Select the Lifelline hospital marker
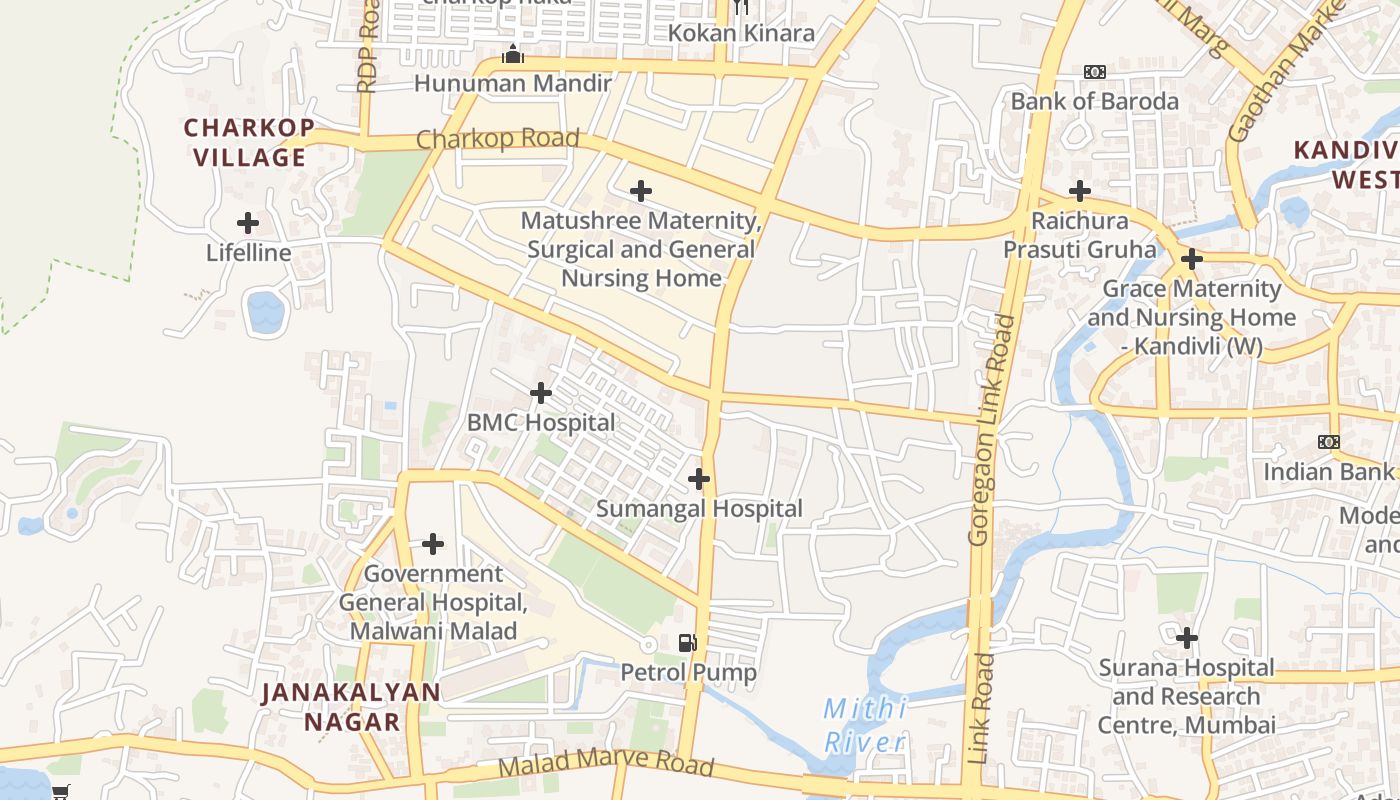This screenshot has width=1400, height=800. tap(248, 223)
